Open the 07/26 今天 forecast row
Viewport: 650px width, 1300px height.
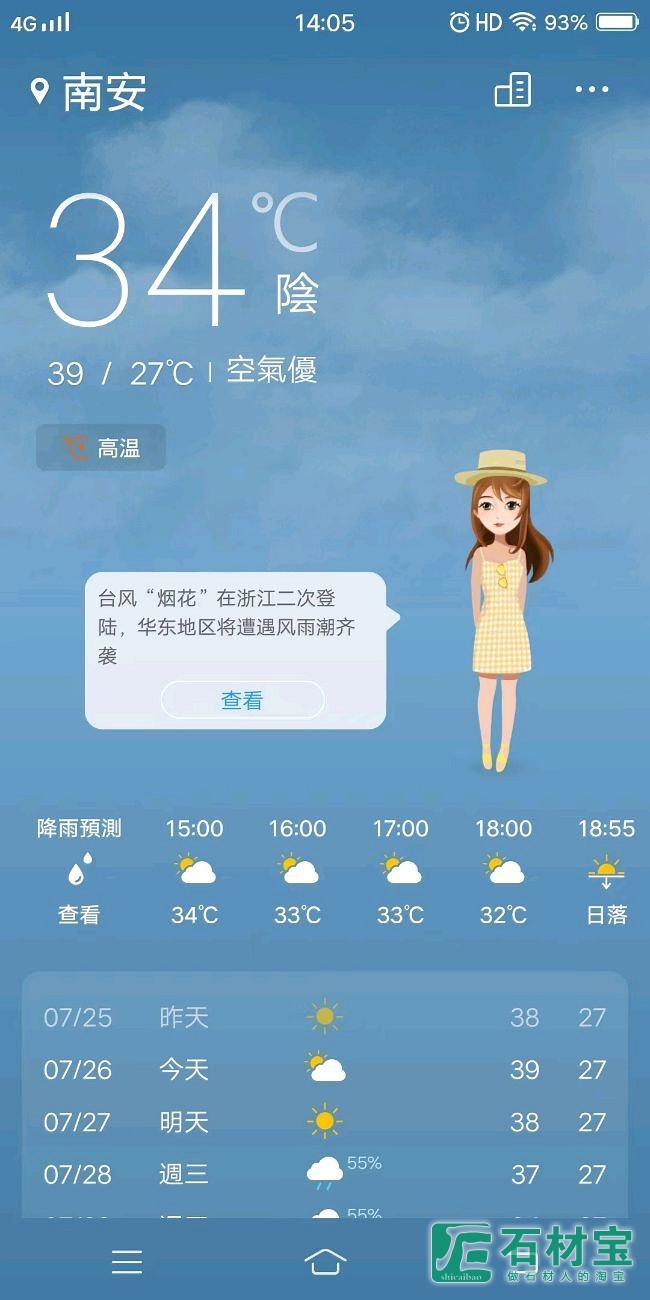point(324,1070)
